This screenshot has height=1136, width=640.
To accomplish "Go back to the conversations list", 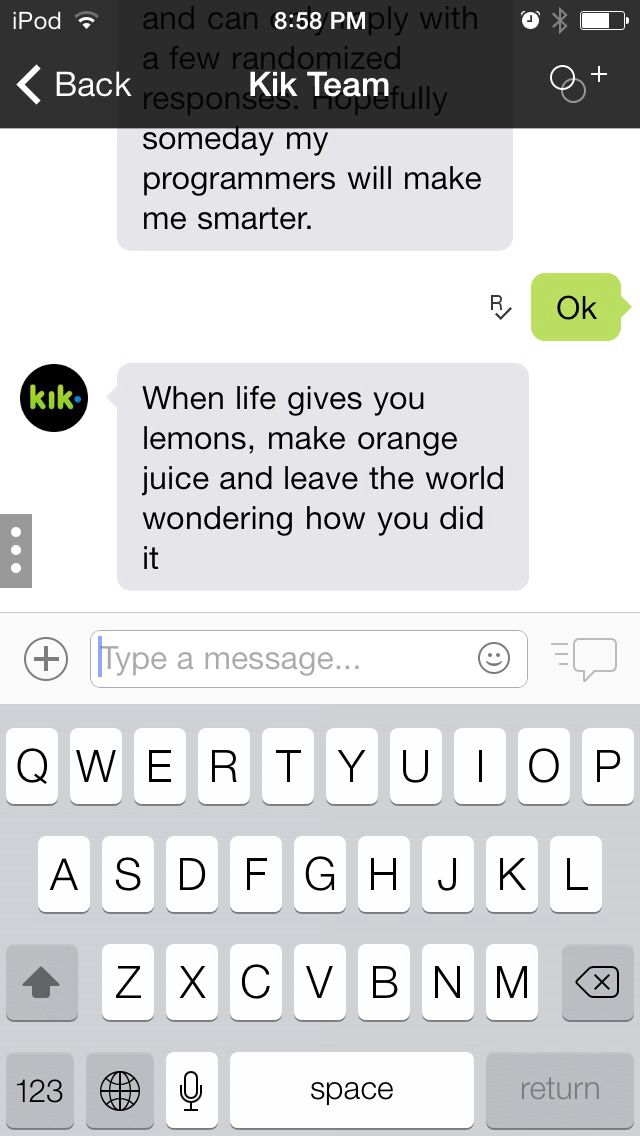I will [74, 85].
